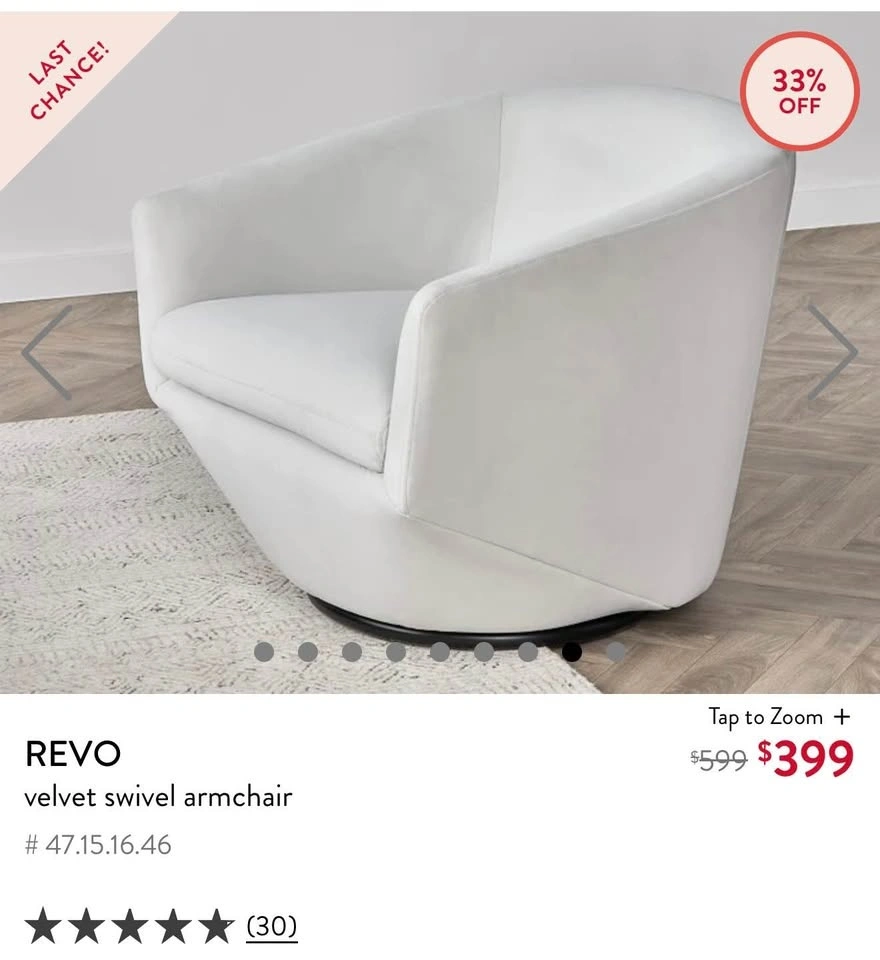This screenshot has width=880, height=960.
Task: Open the 30 customer reviews link
Action: (x=272, y=926)
